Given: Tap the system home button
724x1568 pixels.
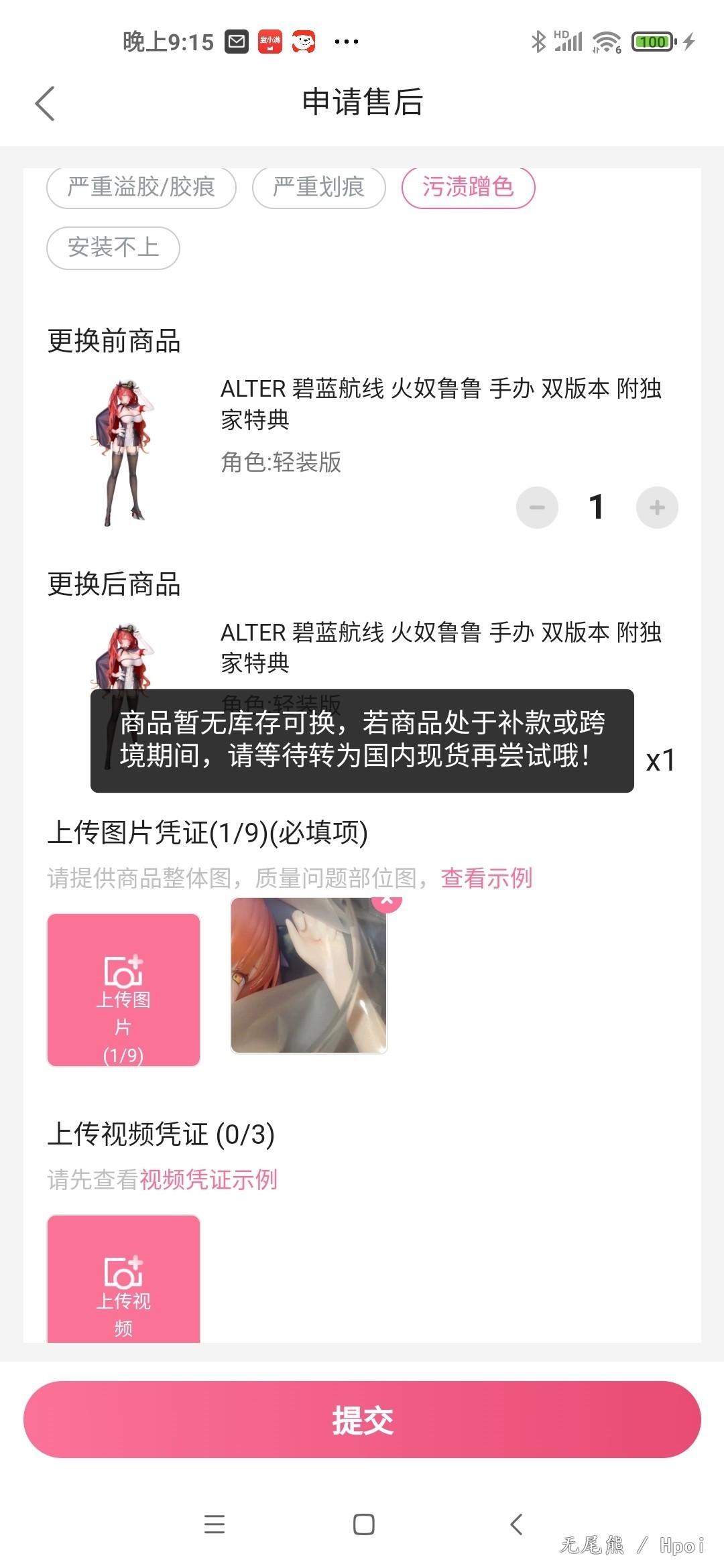Looking at the screenshot, I should click(x=363, y=1524).
